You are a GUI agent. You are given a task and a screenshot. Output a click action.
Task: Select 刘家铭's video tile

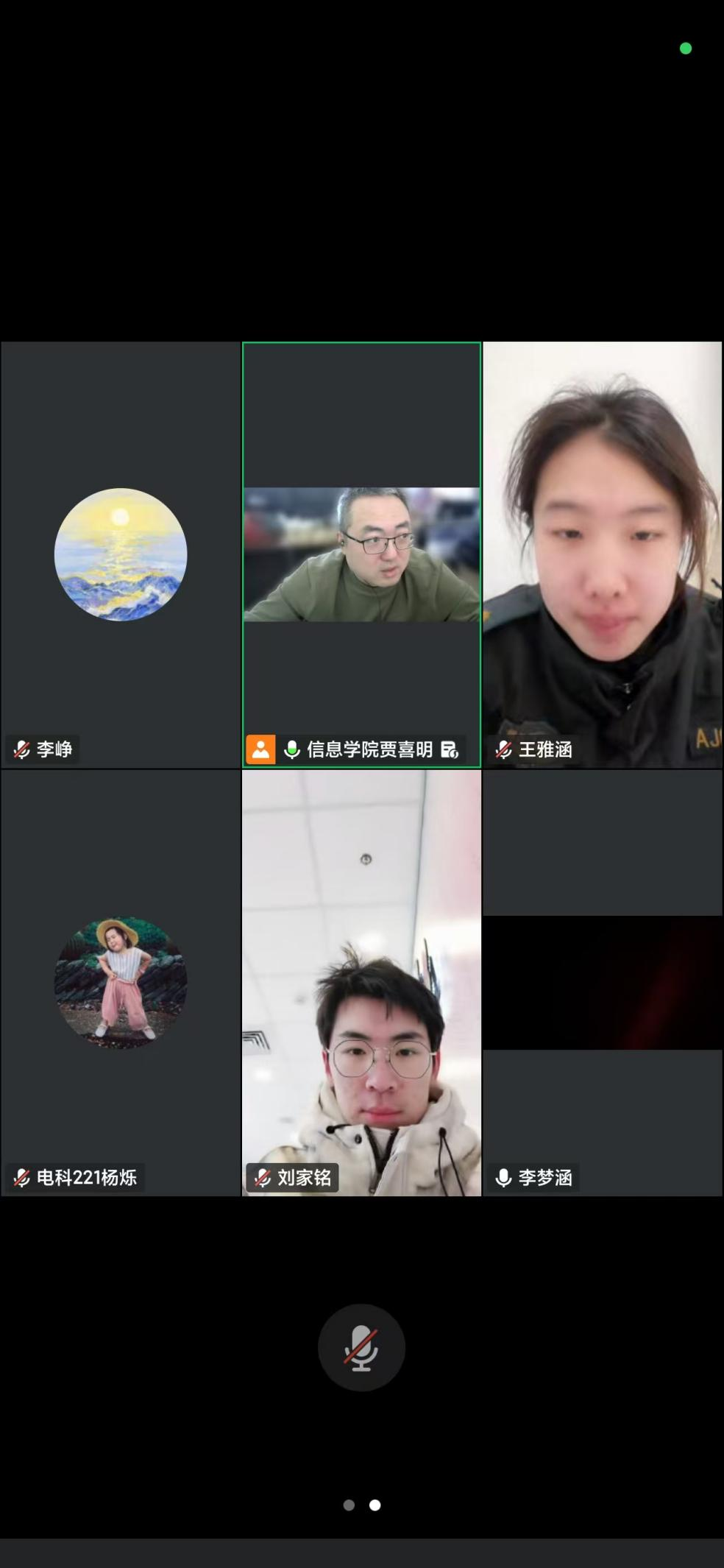tap(361, 983)
